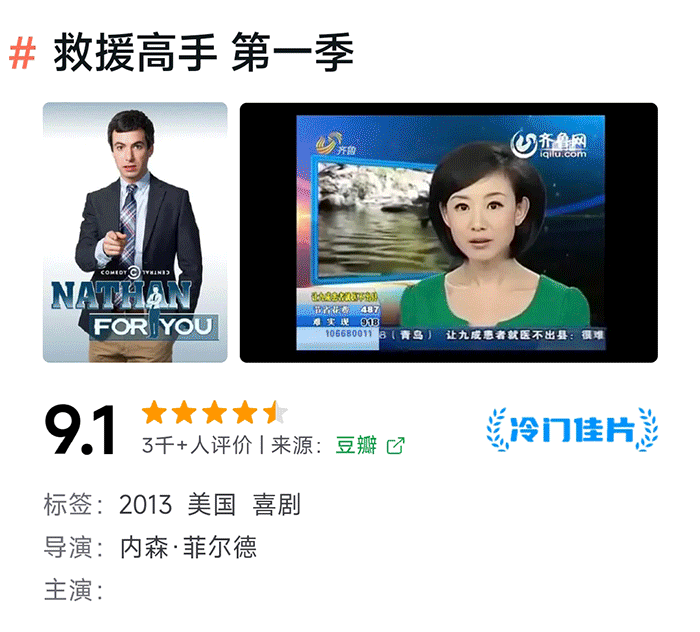This screenshot has width=700, height=632.
Task: Open the news anchor still image
Action: (x=449, y=232)
